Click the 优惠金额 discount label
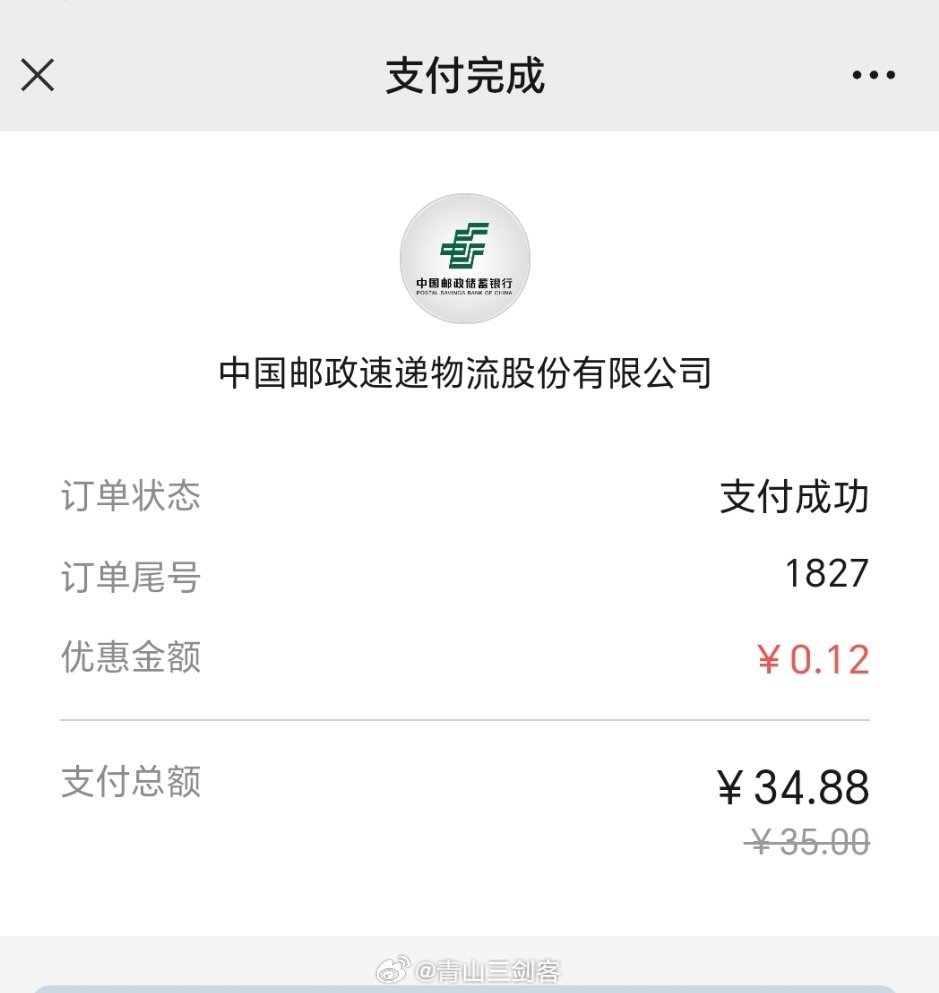Viewport: 939px width, 993px height. 131,657
